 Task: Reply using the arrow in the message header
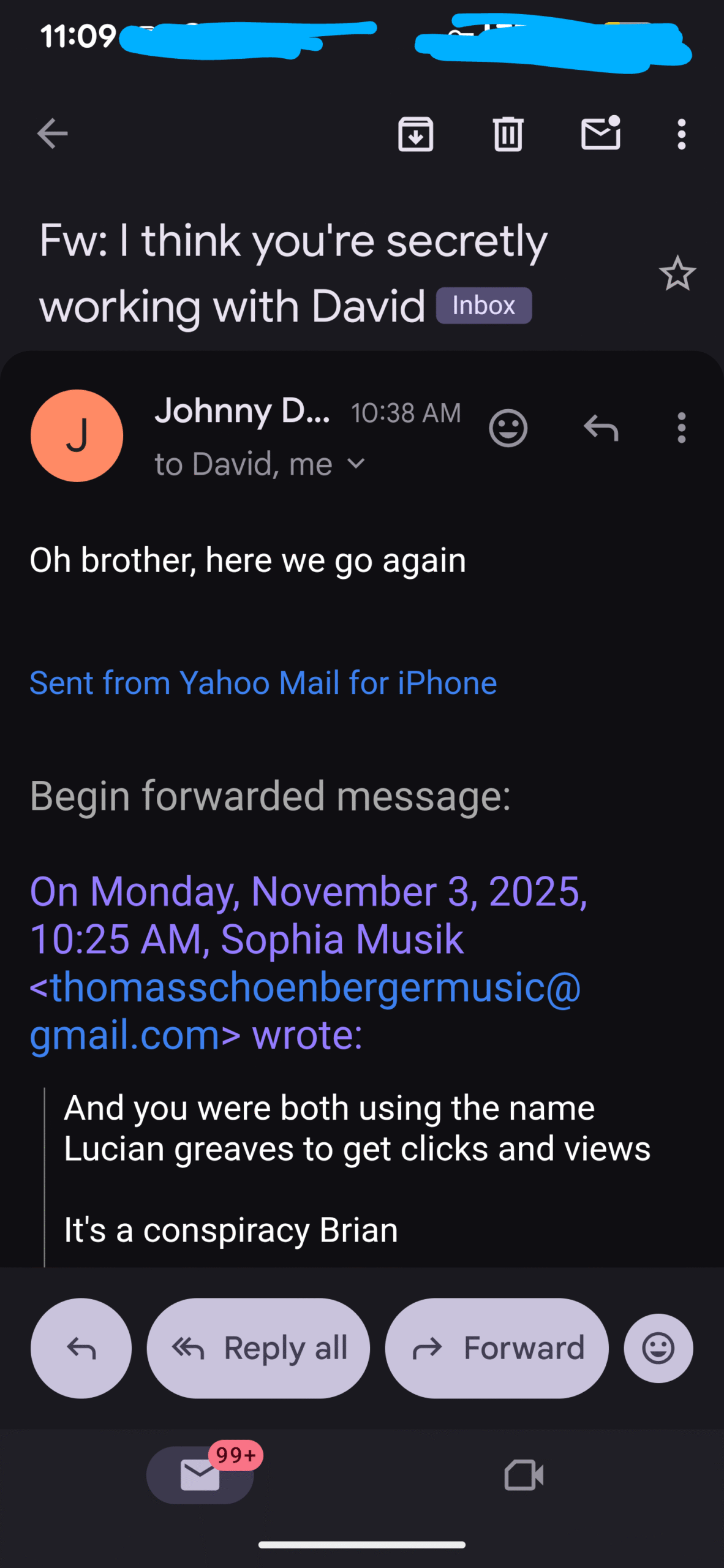[x=601, y=428]
